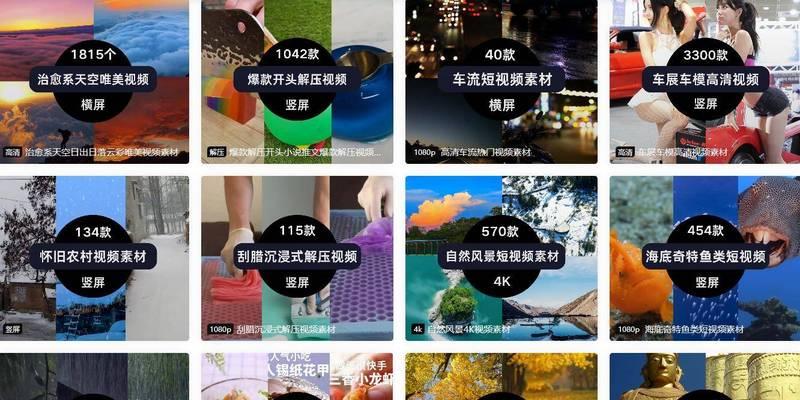This screenshot has width=800, height=400.
Task: Open the 爆款开头解压视频 card
Action: [297, 79]
